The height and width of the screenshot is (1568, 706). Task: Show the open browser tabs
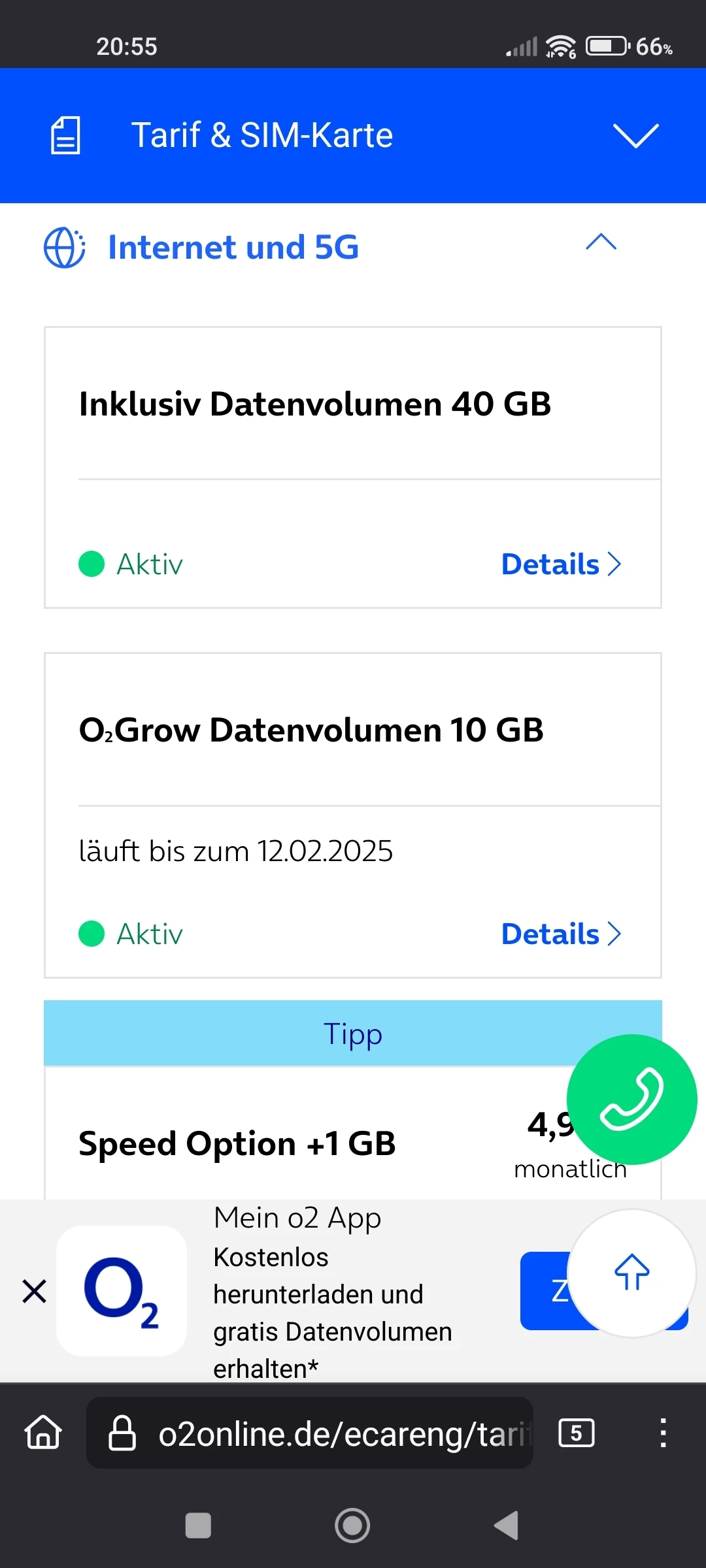coord(576,1433)
